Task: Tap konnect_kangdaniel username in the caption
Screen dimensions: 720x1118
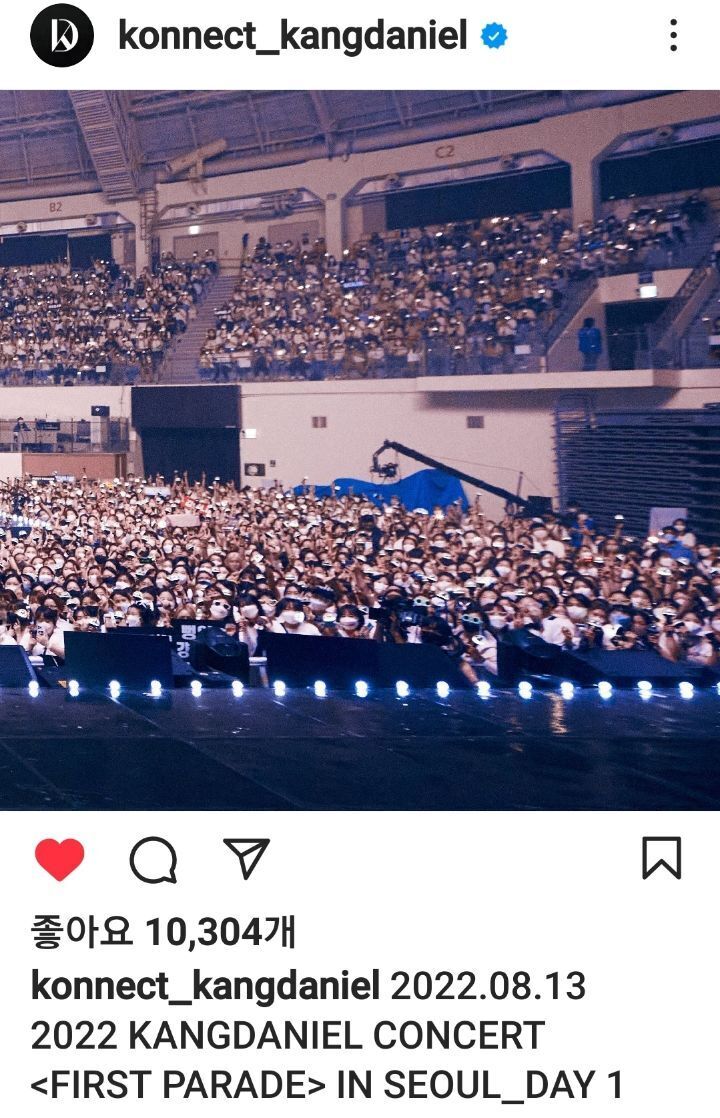Action: click(205, 986)
